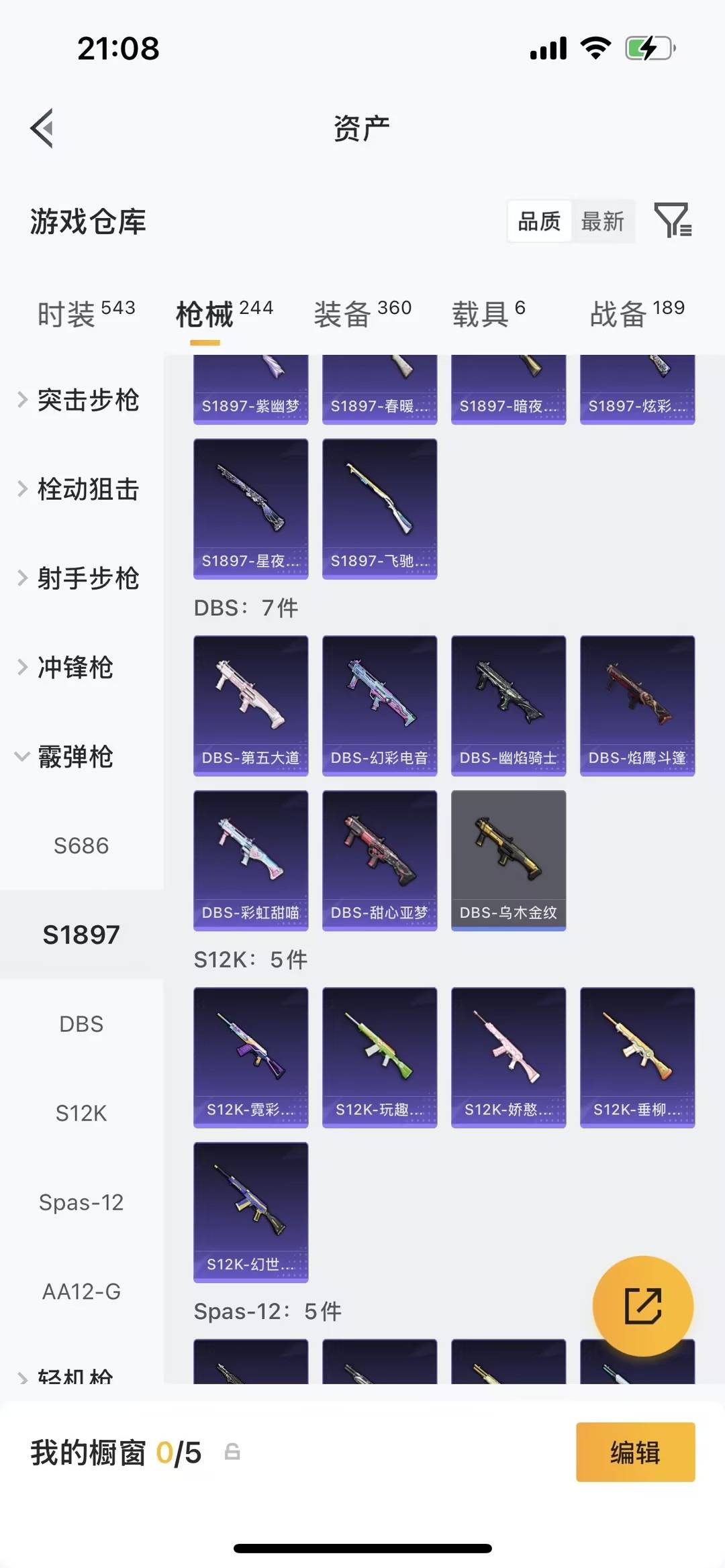Open the filter funnel beside 最新
This screenshot has width=725, height=1568.
point(673,221)
